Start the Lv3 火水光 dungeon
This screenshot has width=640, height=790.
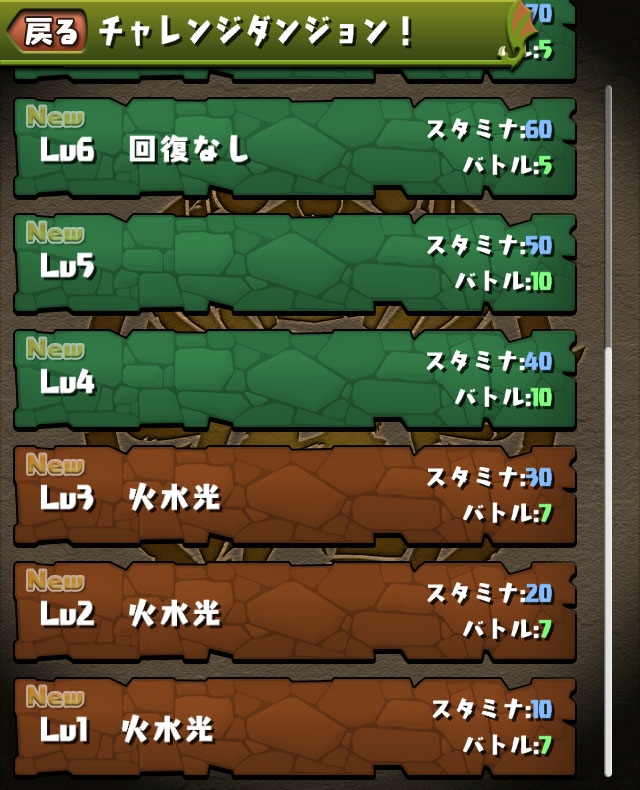point(294,496)
